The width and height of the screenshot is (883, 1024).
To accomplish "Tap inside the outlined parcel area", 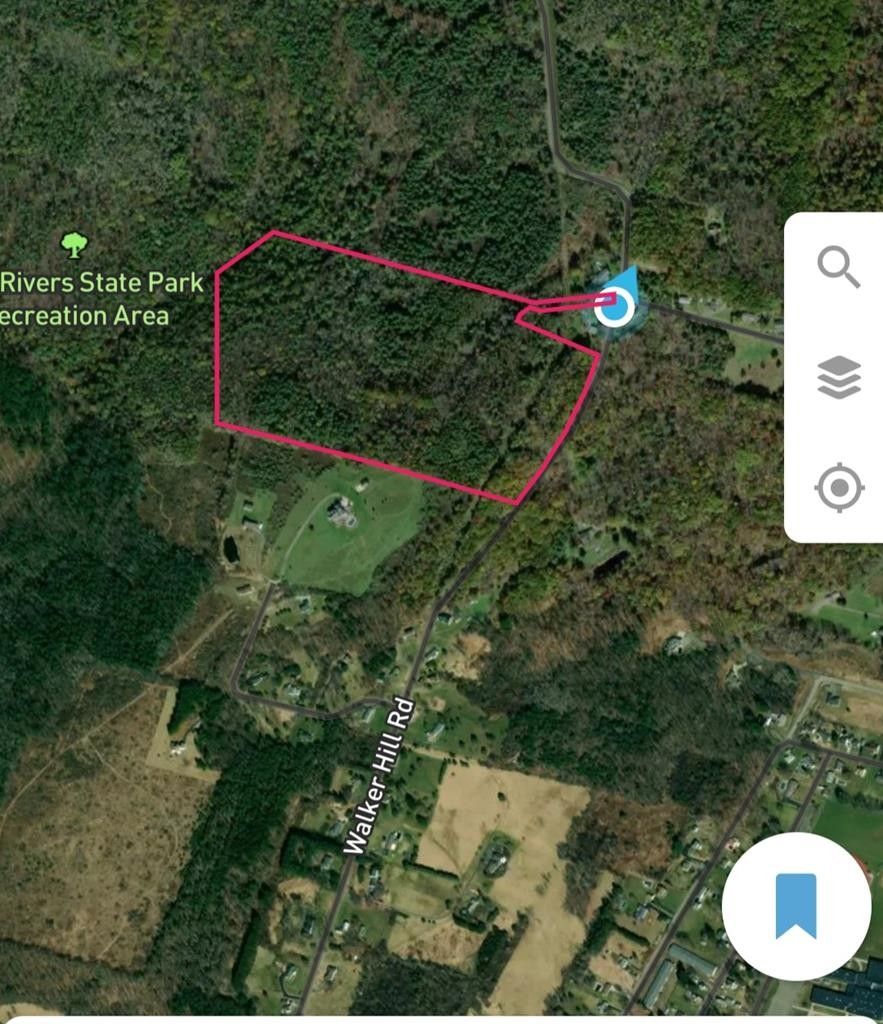I will point(400,370).
